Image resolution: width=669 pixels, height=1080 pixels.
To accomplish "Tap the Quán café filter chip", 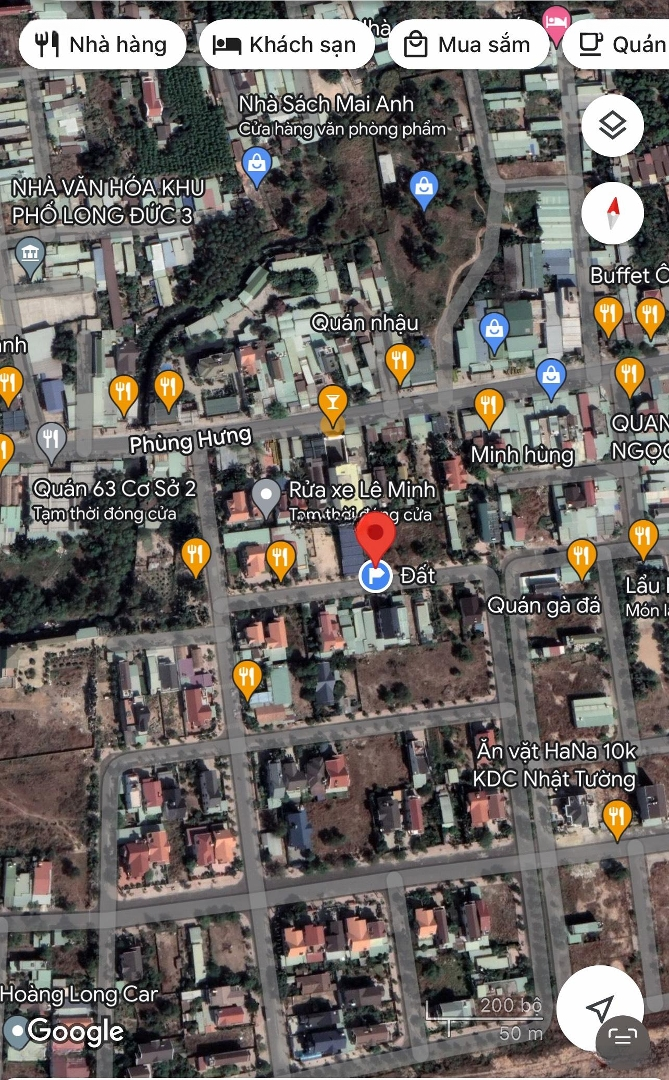I will pyautogui.click(x=616, y=45).
